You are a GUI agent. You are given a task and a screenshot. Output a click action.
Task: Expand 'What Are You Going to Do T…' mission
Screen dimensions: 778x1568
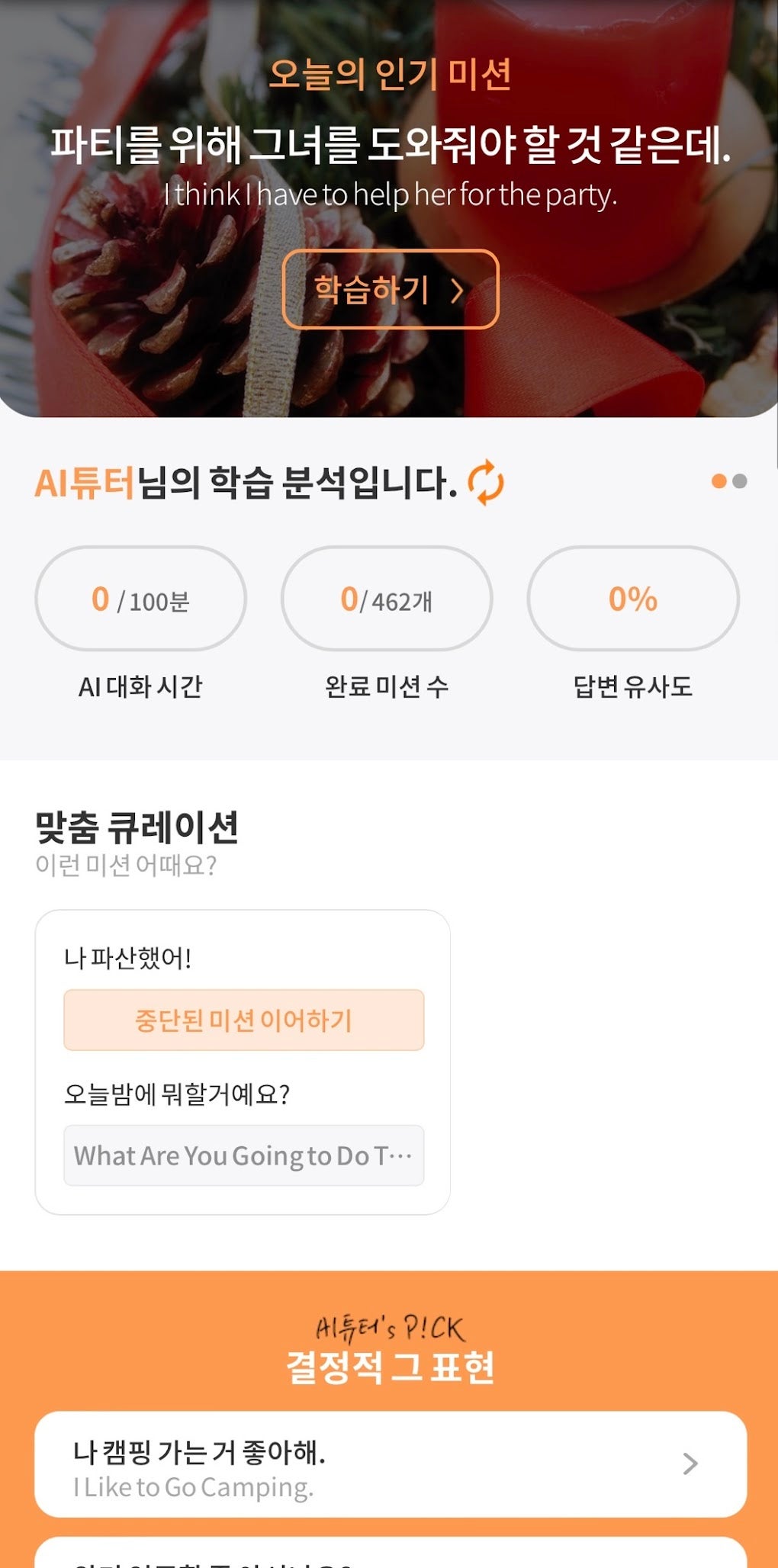(x=243, y=1156)
